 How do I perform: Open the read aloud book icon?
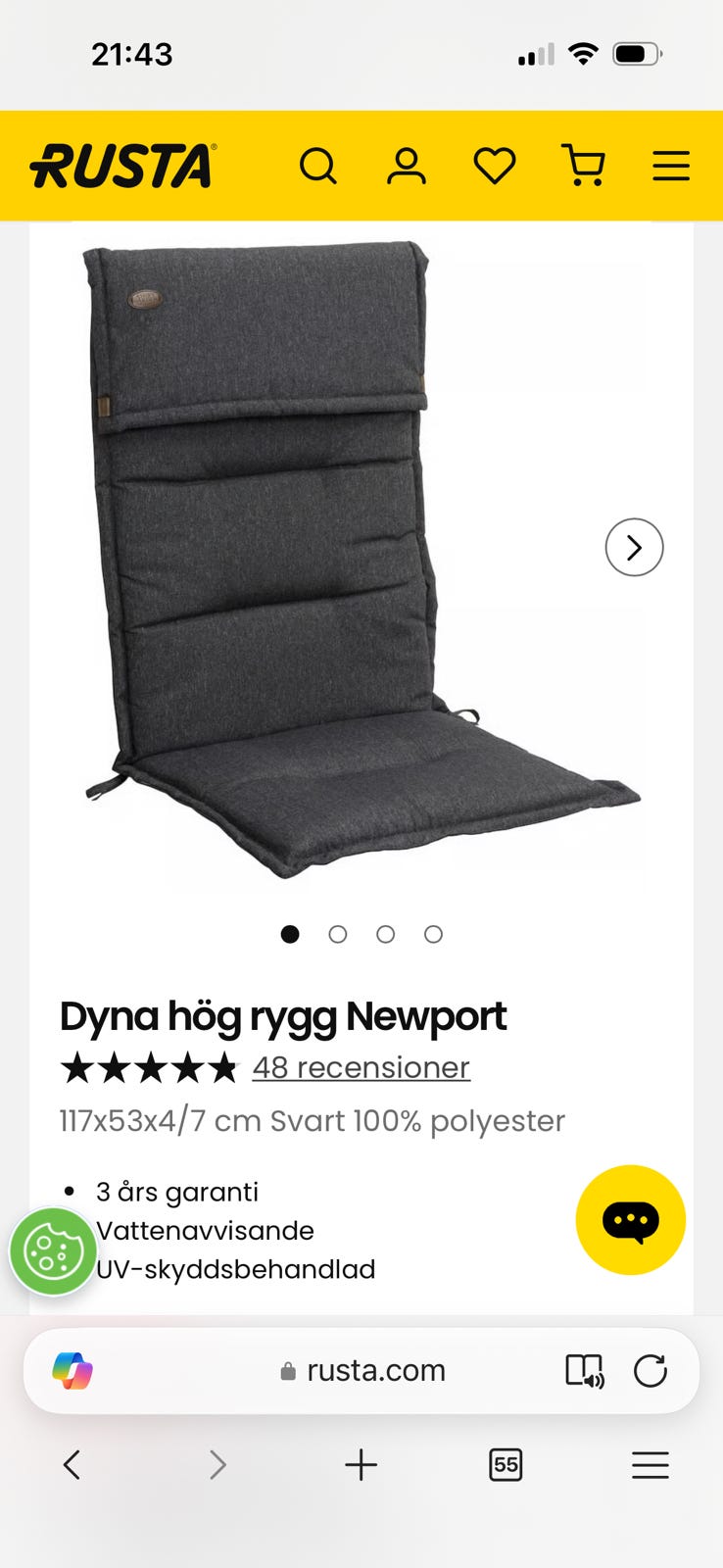click(x=585, y=1370)
